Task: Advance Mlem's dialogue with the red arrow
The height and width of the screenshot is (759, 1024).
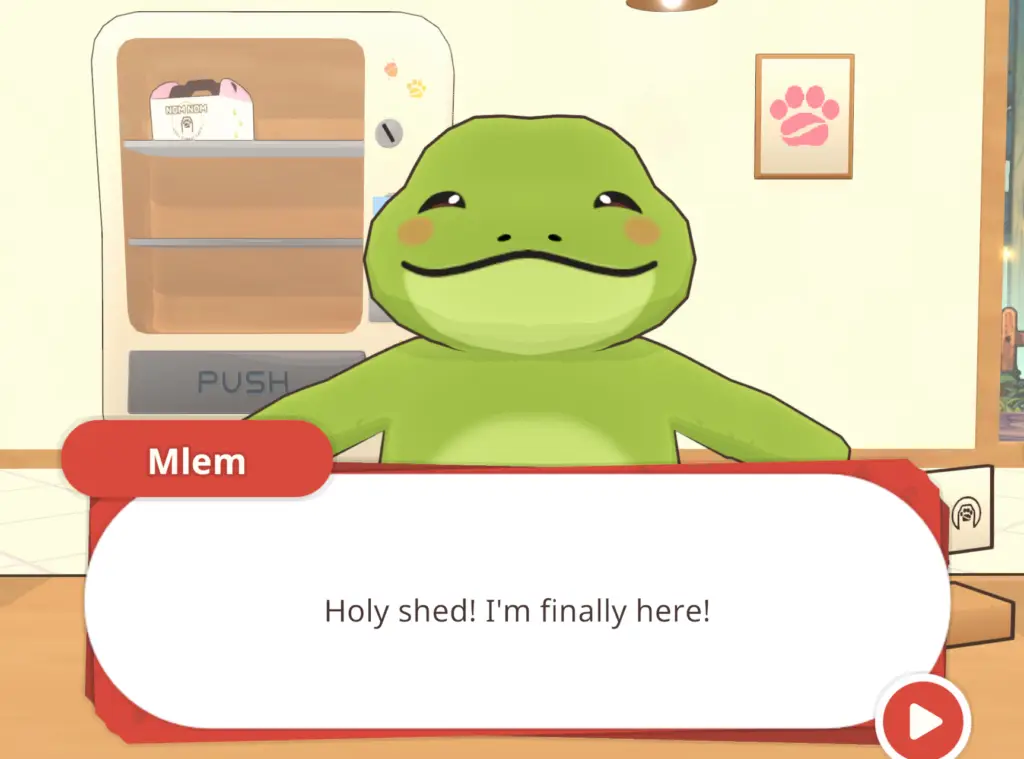Action: (922, 722)
